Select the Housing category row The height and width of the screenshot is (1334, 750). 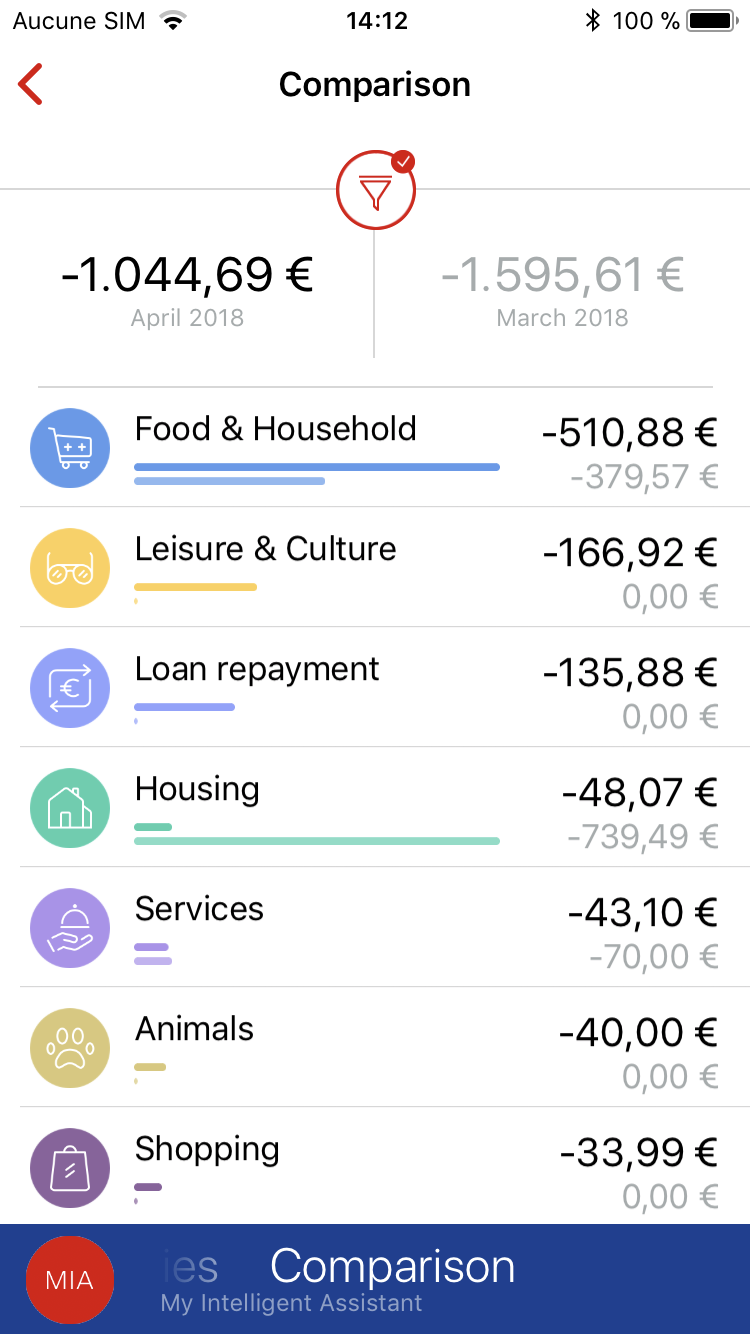375,807
